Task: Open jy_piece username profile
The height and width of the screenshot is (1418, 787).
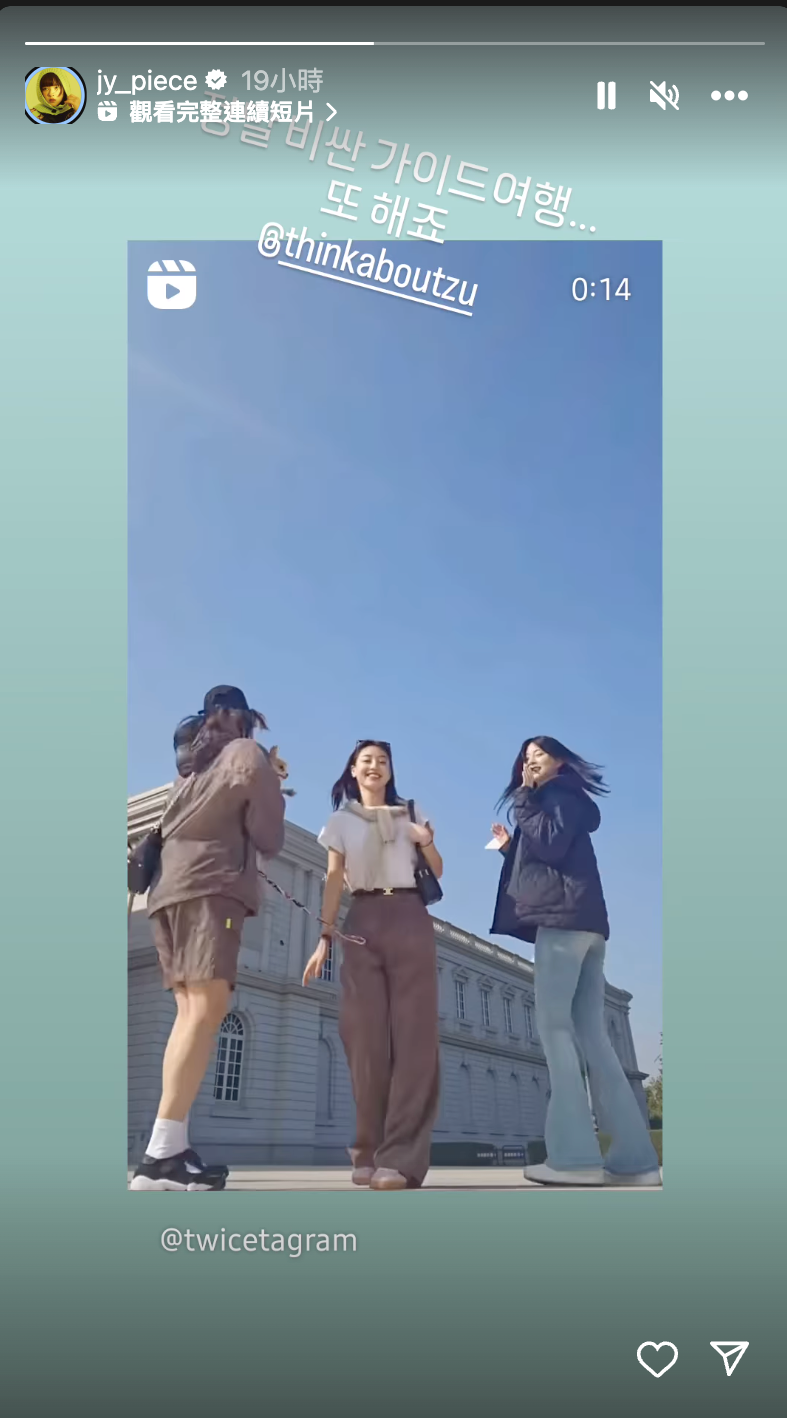Action: pyautogui.click(x=147, y=81)
